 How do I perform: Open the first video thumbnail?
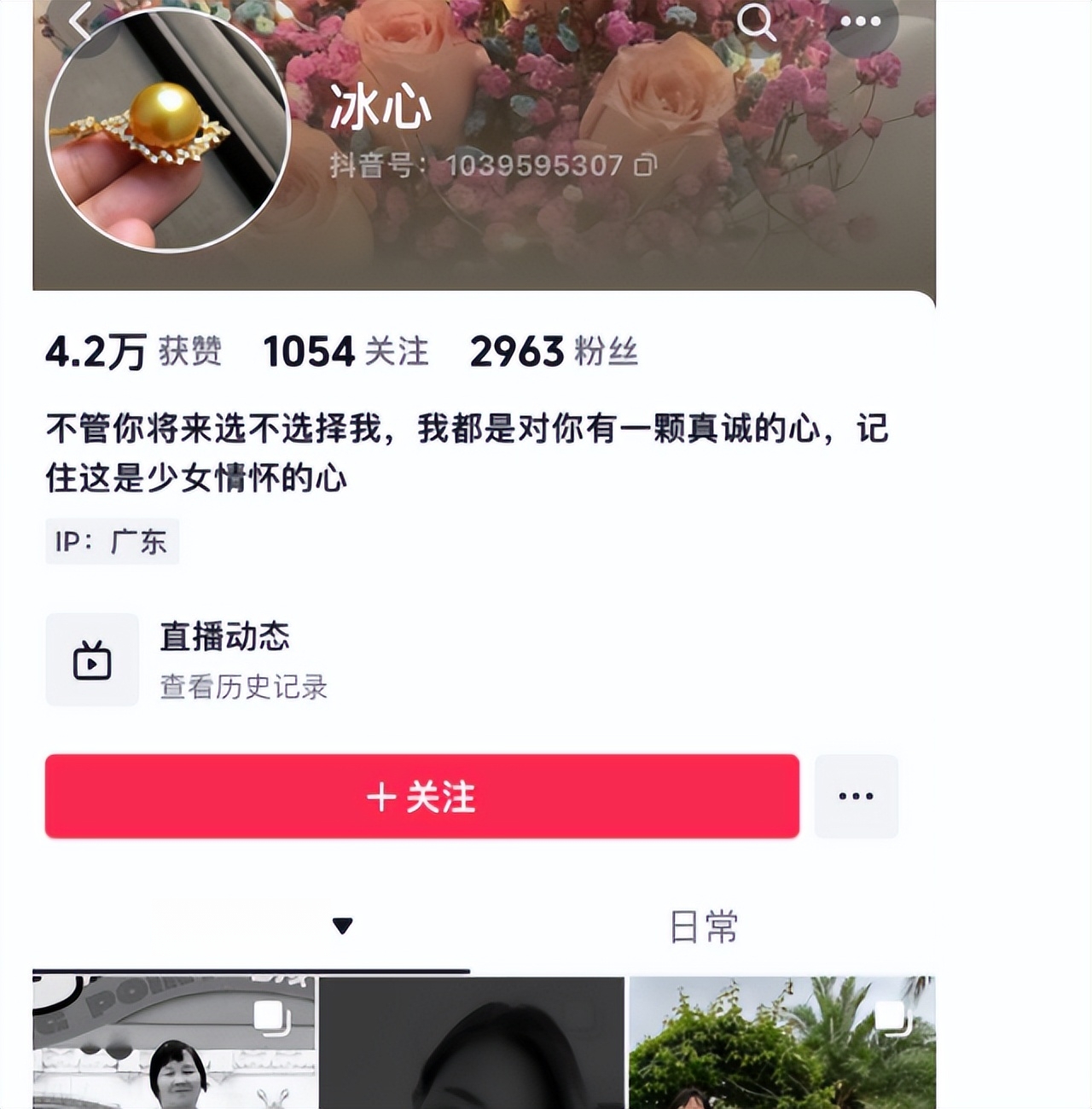click(x=175, y=1042)
